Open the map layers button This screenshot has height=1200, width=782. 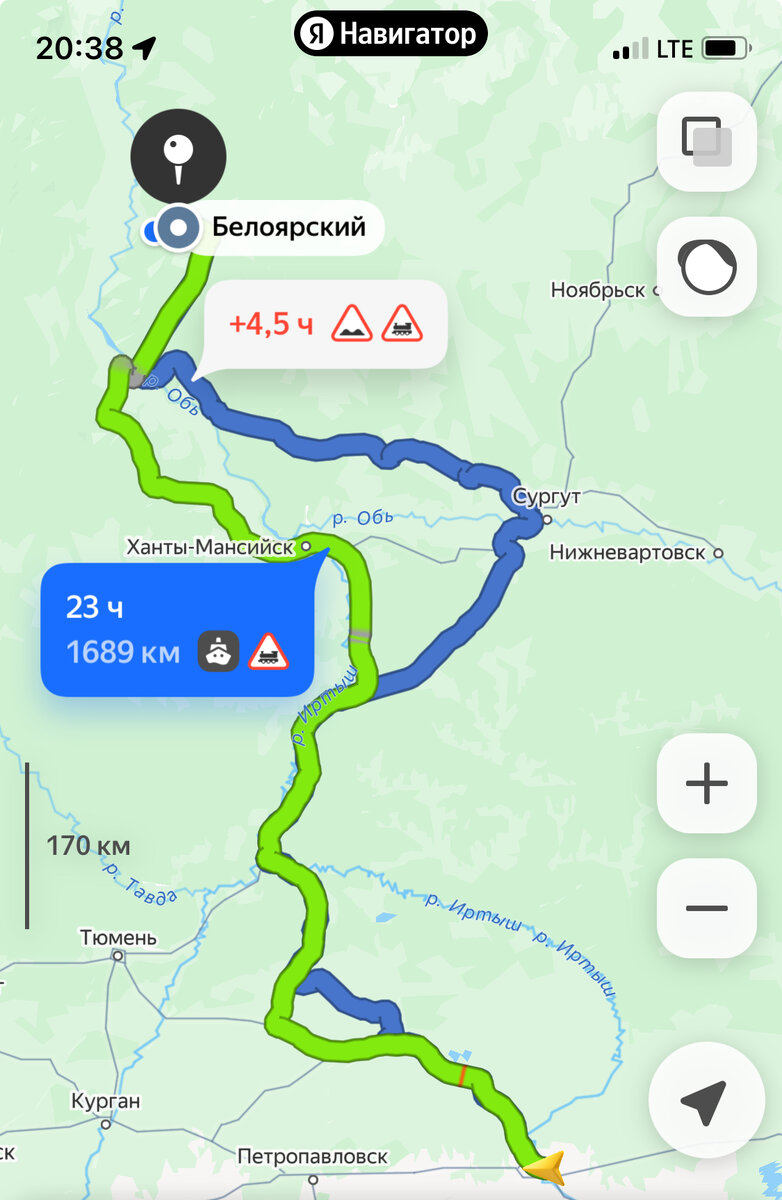pyautogui.click(x=706, y=141)
